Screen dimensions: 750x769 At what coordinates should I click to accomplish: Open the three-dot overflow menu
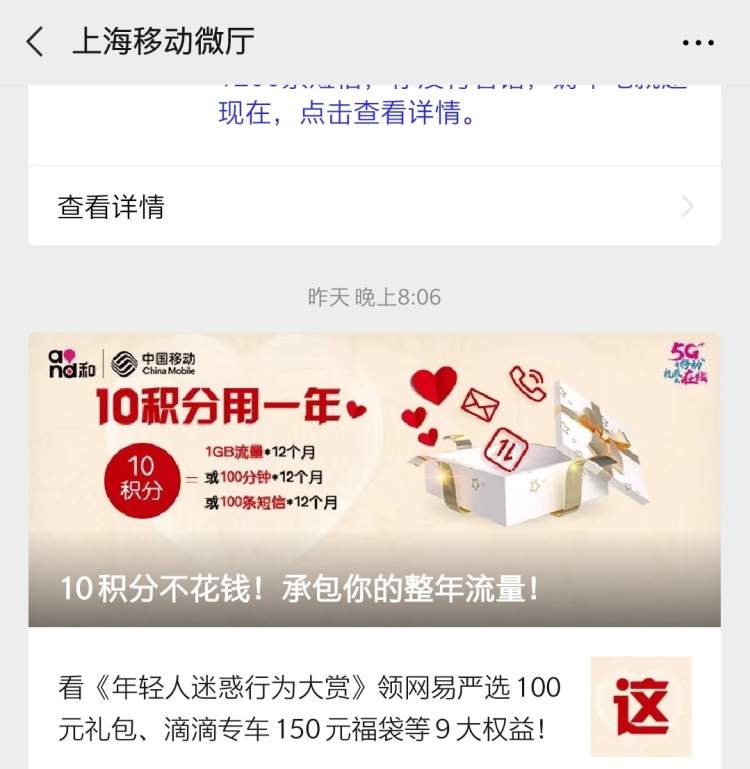[697, 43]
